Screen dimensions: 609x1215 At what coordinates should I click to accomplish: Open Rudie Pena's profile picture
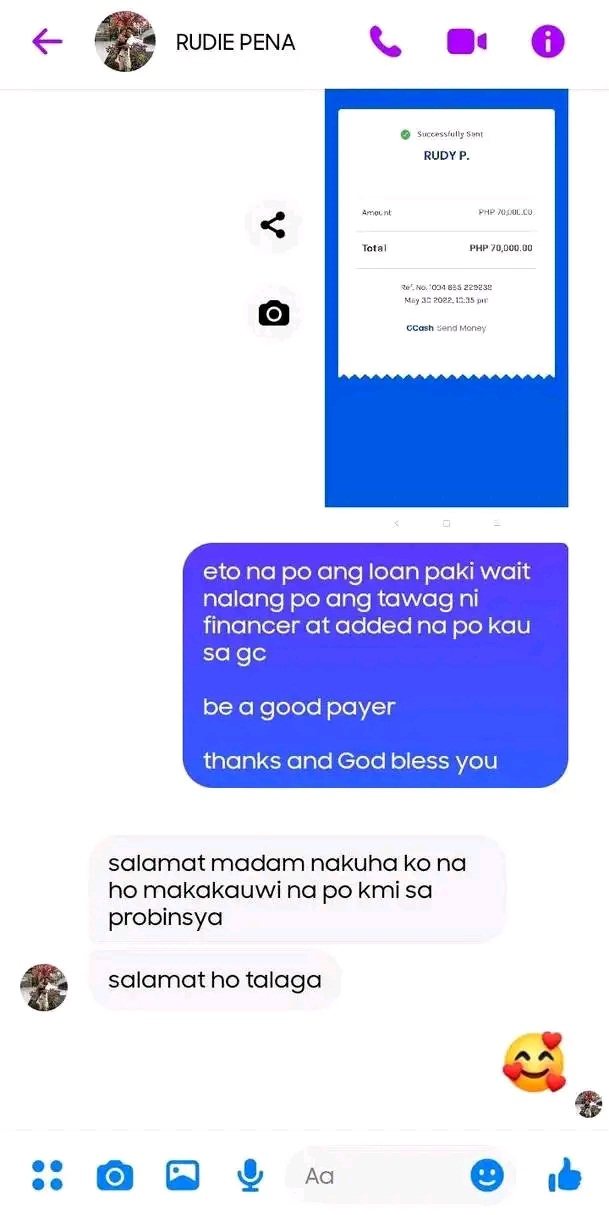(x=125, y=42)
